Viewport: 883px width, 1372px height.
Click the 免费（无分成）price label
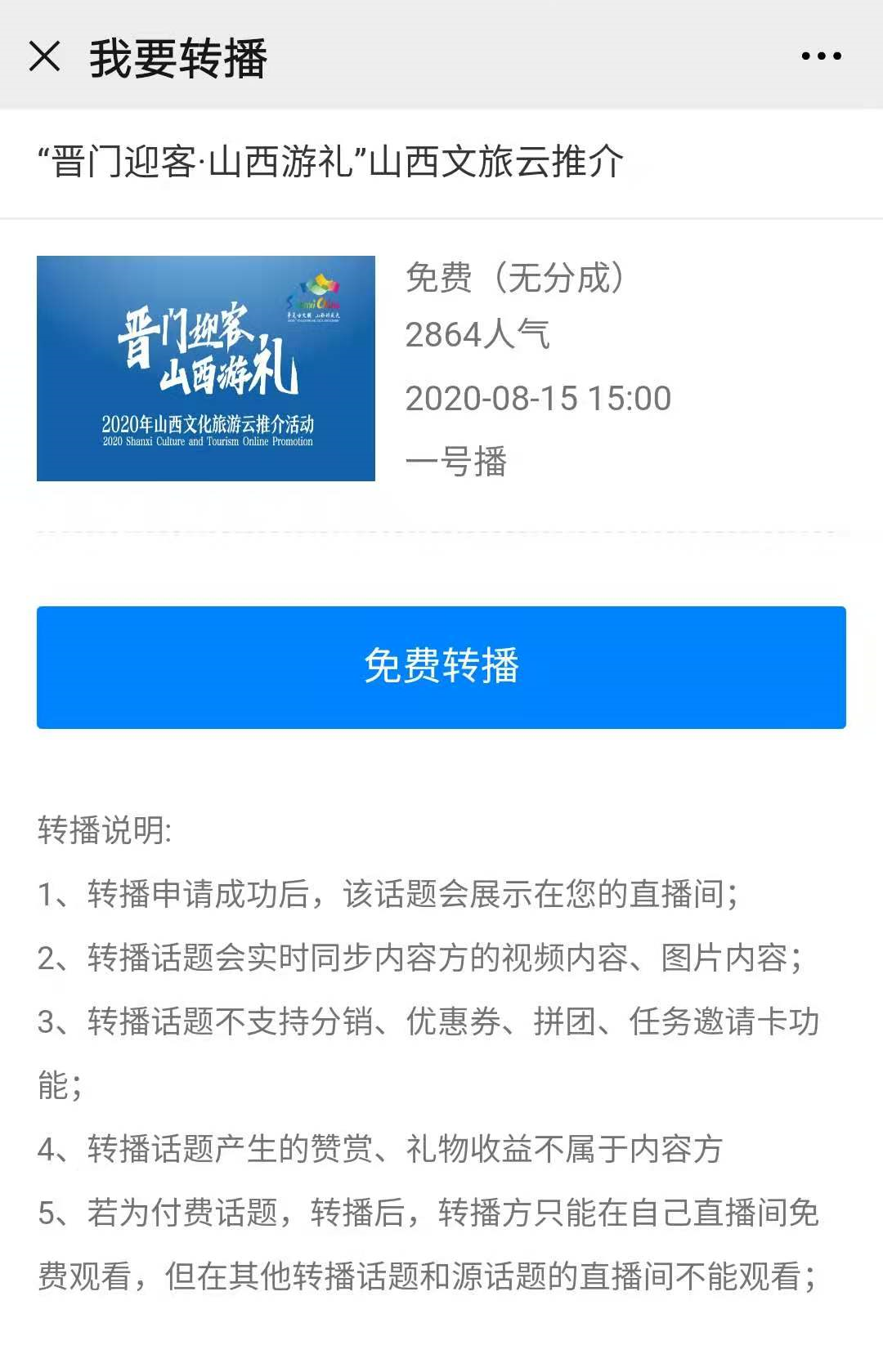518,278
